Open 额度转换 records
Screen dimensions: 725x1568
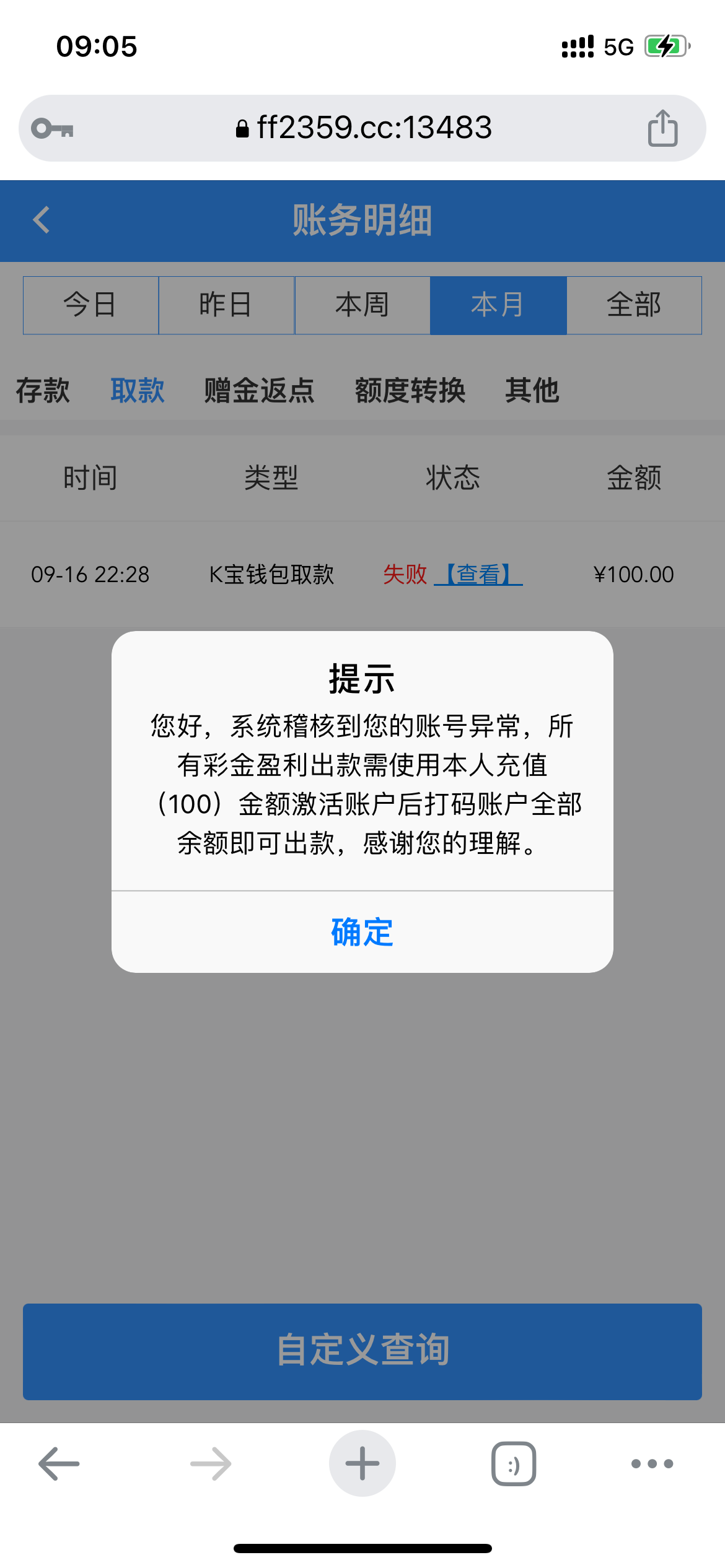(x=410, y=391)
